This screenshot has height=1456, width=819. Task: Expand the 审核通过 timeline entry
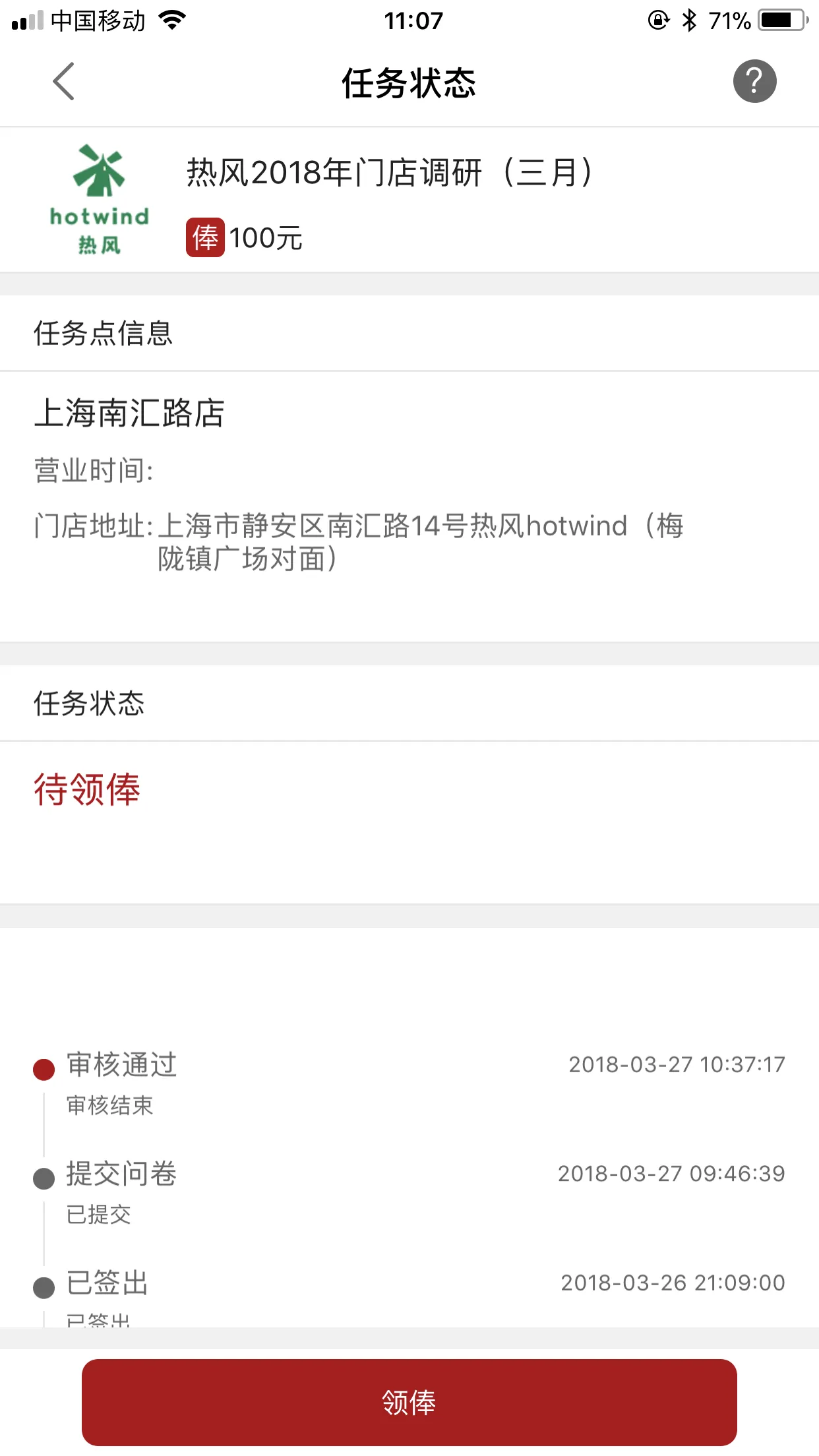(120, 1064)
